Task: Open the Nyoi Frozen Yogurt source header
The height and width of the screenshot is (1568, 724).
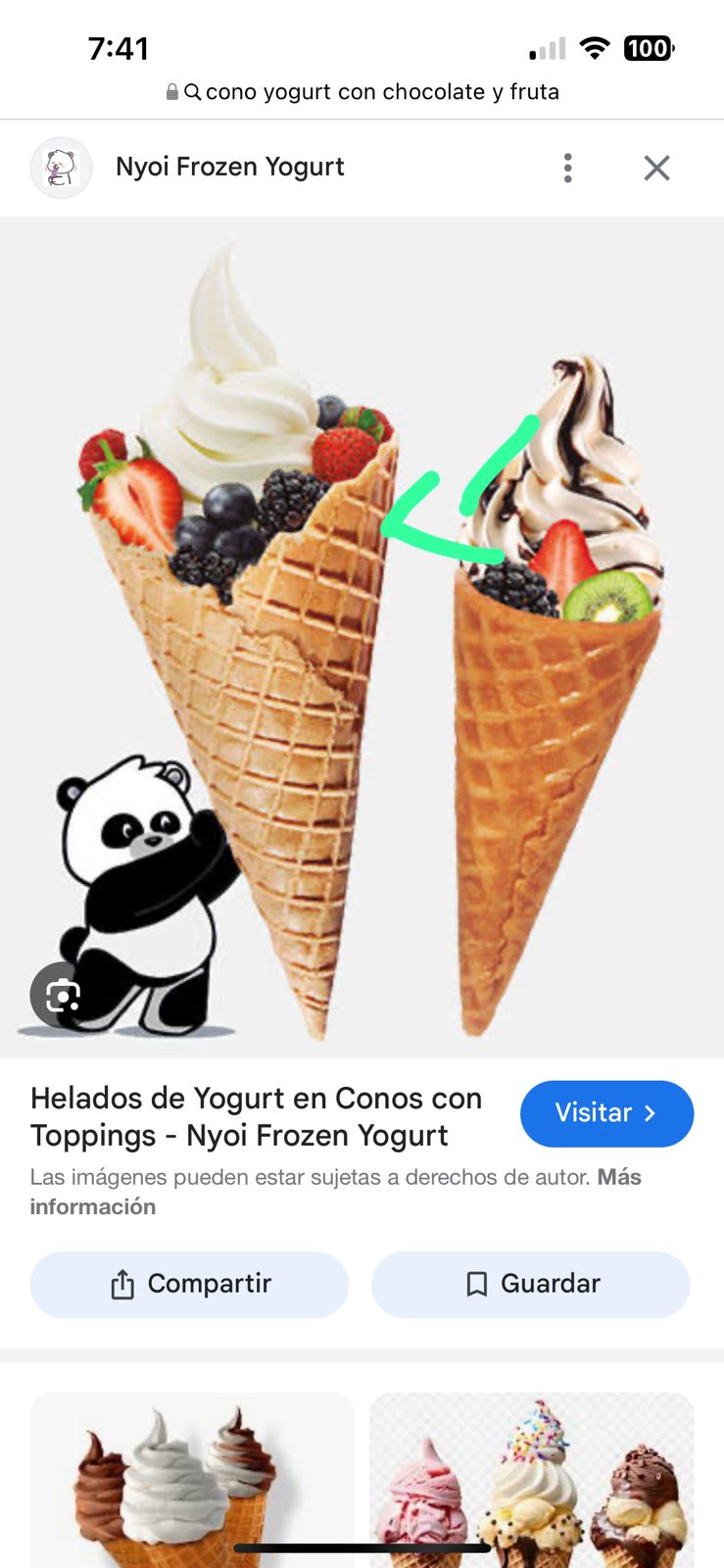Action: [229, 168]
